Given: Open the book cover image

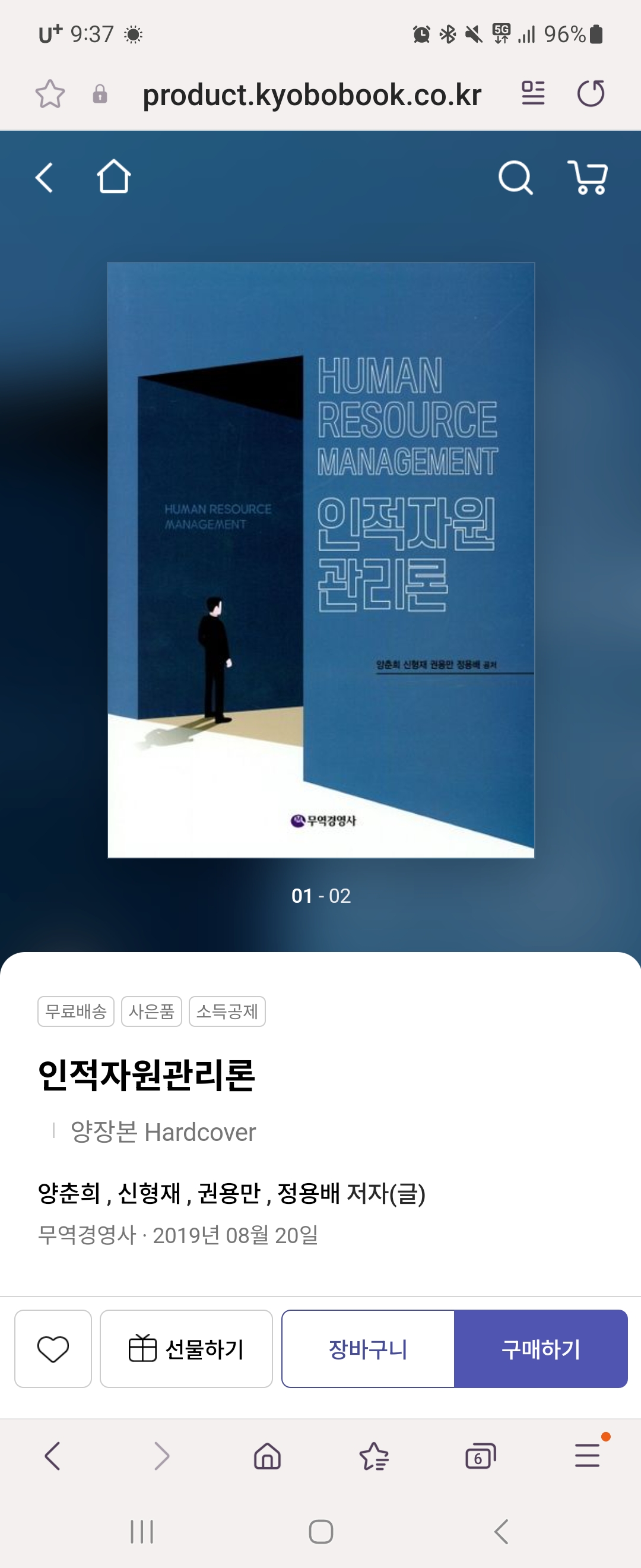Looking at the screenshot, I should [x=320, y=559].
